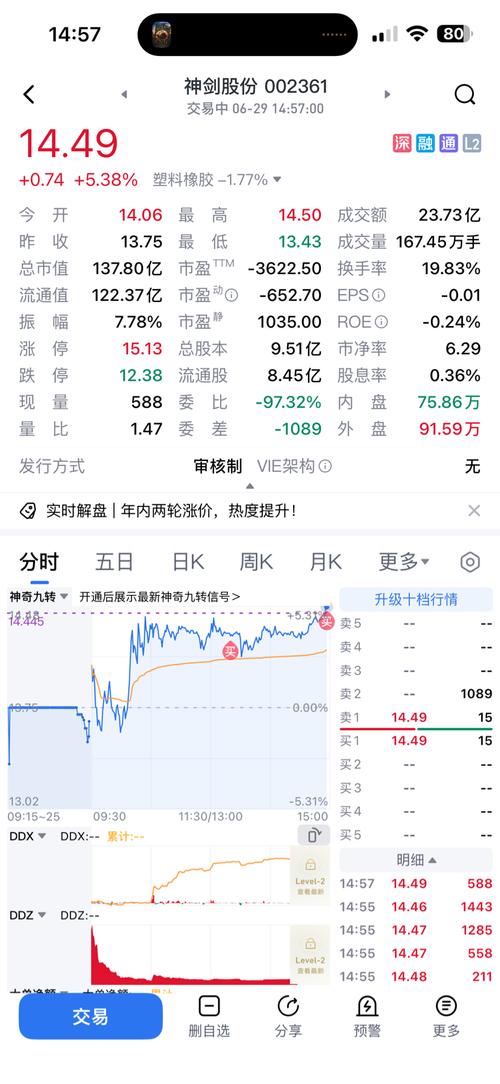The width and height of the screenshot is (500, 1084).
Task: Collapse the 明细 trade details header
Action: [416, 860]
